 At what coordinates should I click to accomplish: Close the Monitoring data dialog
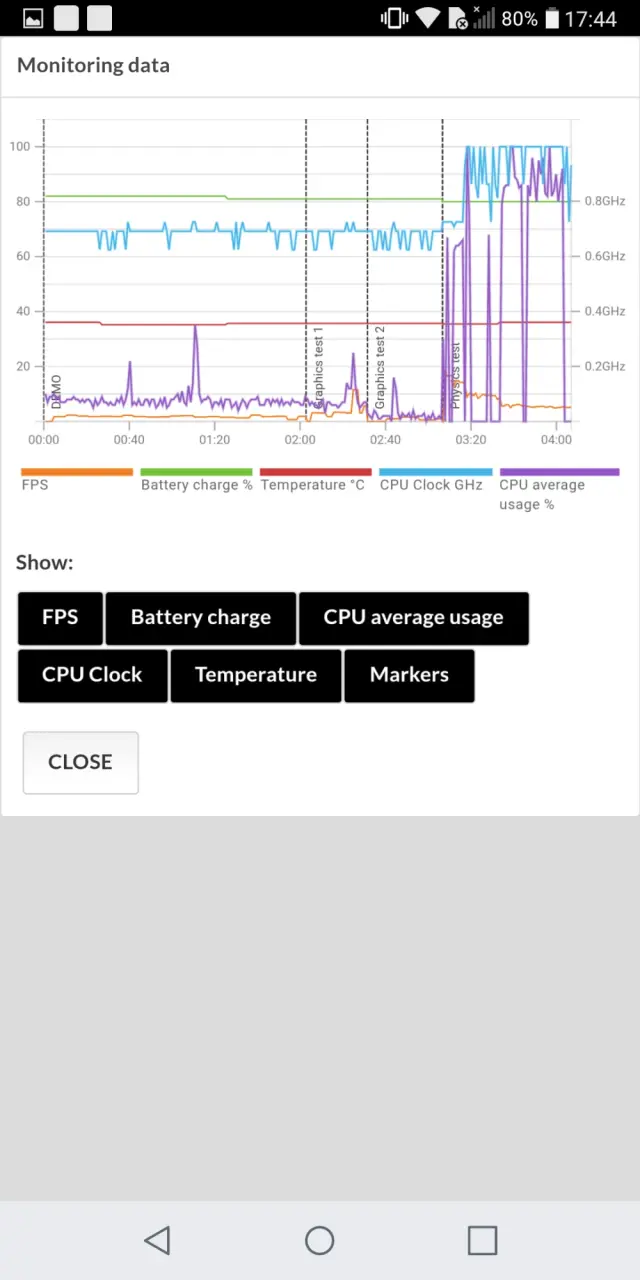[80, 762]
